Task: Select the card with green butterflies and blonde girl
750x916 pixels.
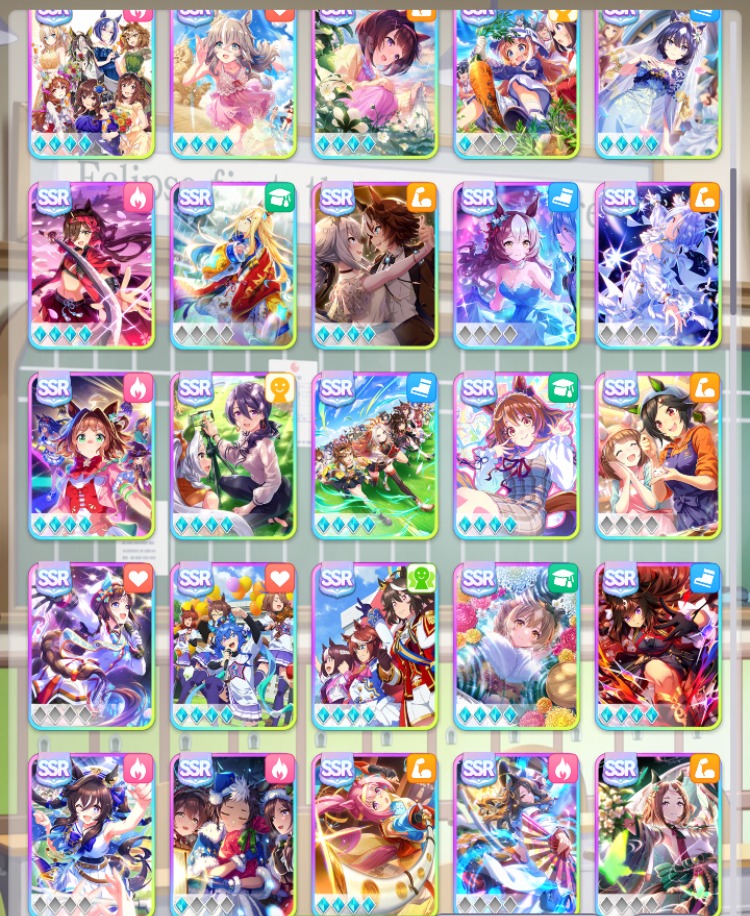Action: [x=658, y=836]
